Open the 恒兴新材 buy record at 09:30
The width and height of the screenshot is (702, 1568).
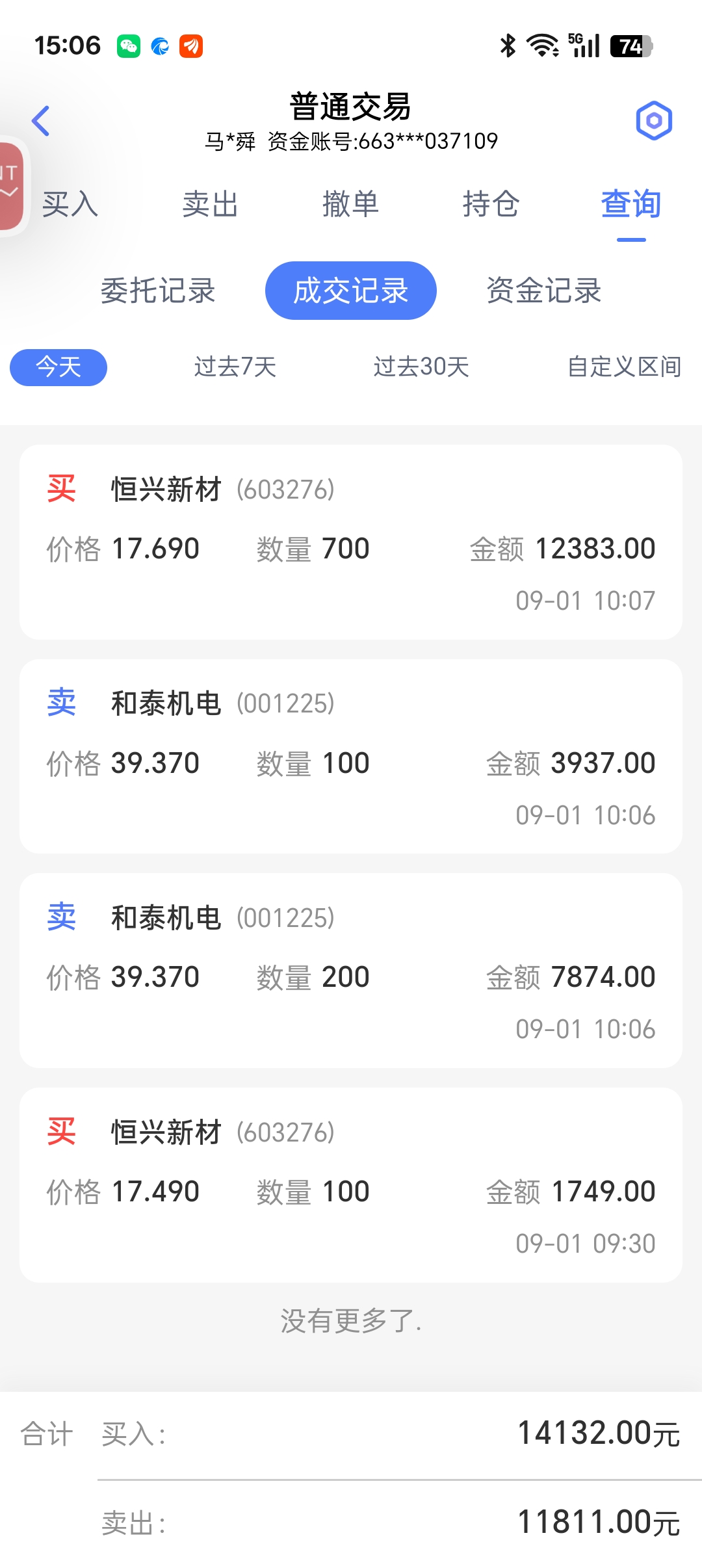pyautogui.click(x=350, y=1185)
